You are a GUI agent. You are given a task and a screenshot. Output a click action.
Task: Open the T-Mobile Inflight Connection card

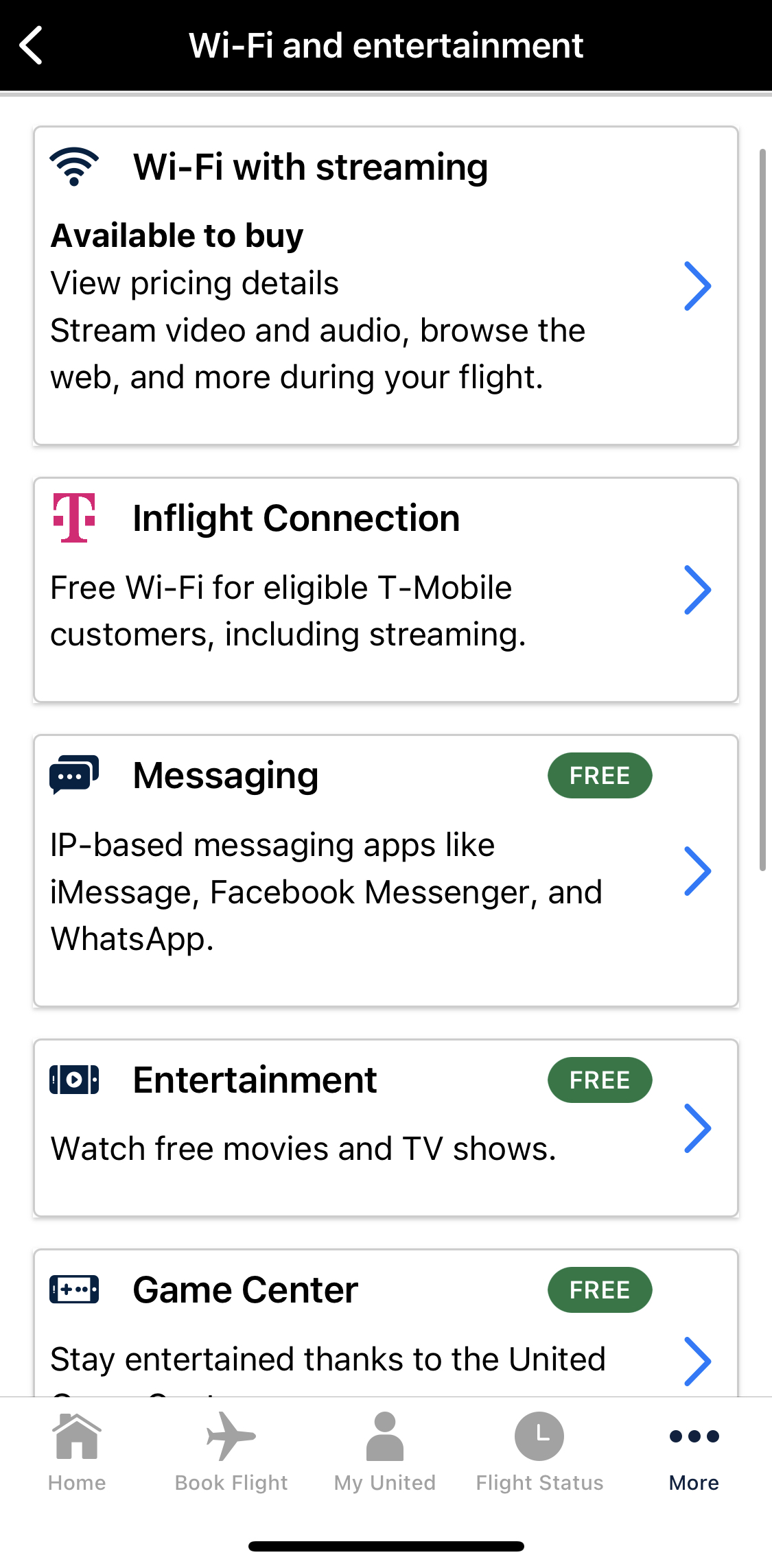[385, 589]
